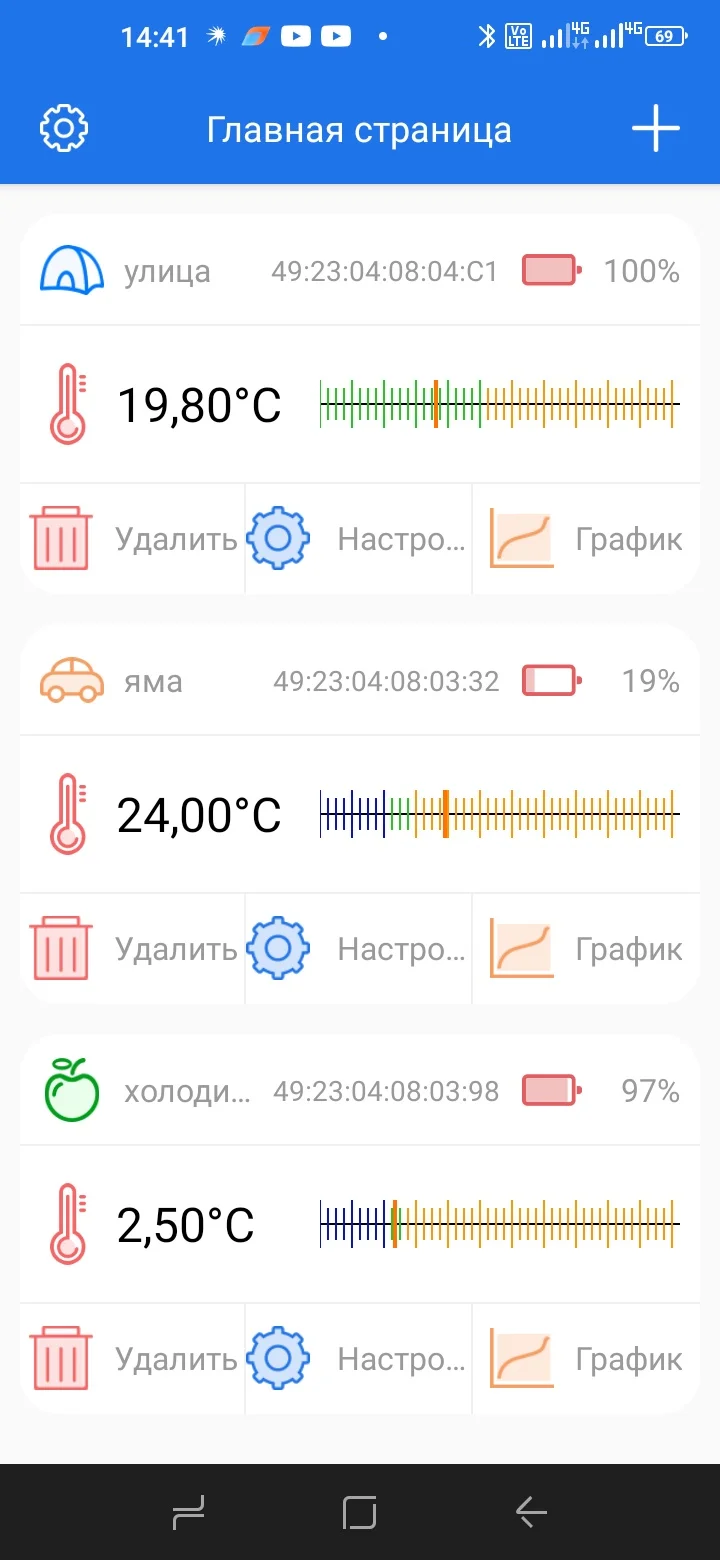Delete the яма sensor
The image size is (720, 1560).
pyautogui.click(x=132, y=949)
